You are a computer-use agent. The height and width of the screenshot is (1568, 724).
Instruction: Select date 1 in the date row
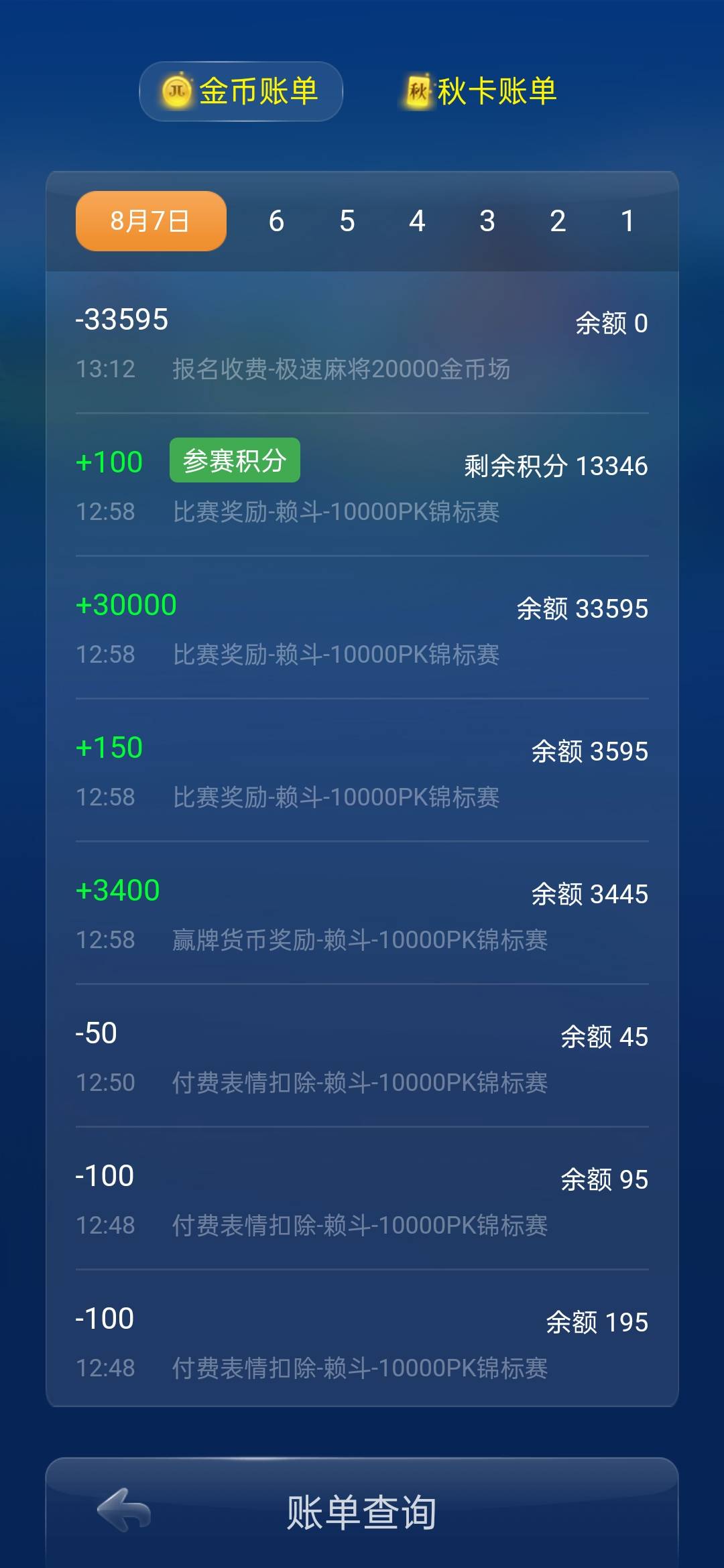click(627, 221)
